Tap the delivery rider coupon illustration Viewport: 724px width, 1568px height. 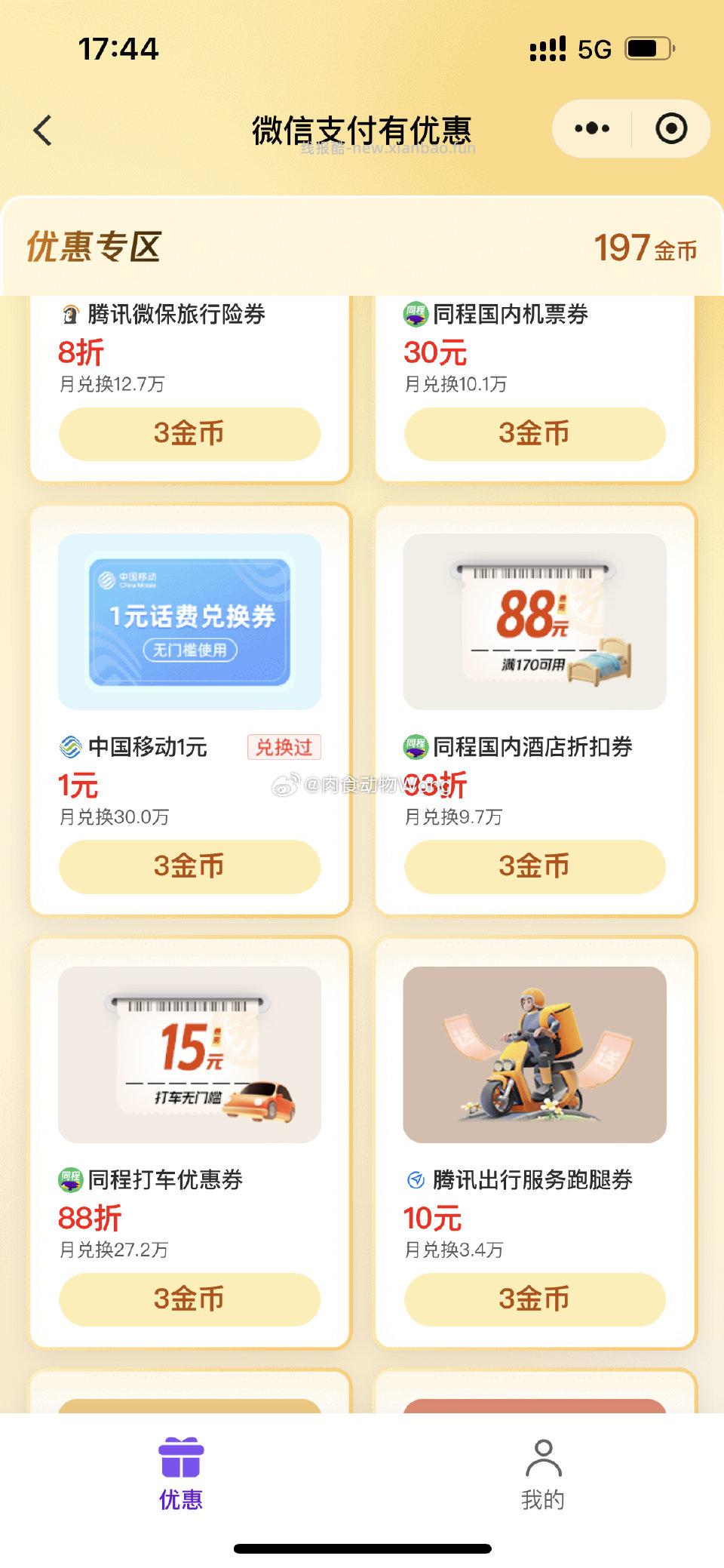pos(534,1055)
